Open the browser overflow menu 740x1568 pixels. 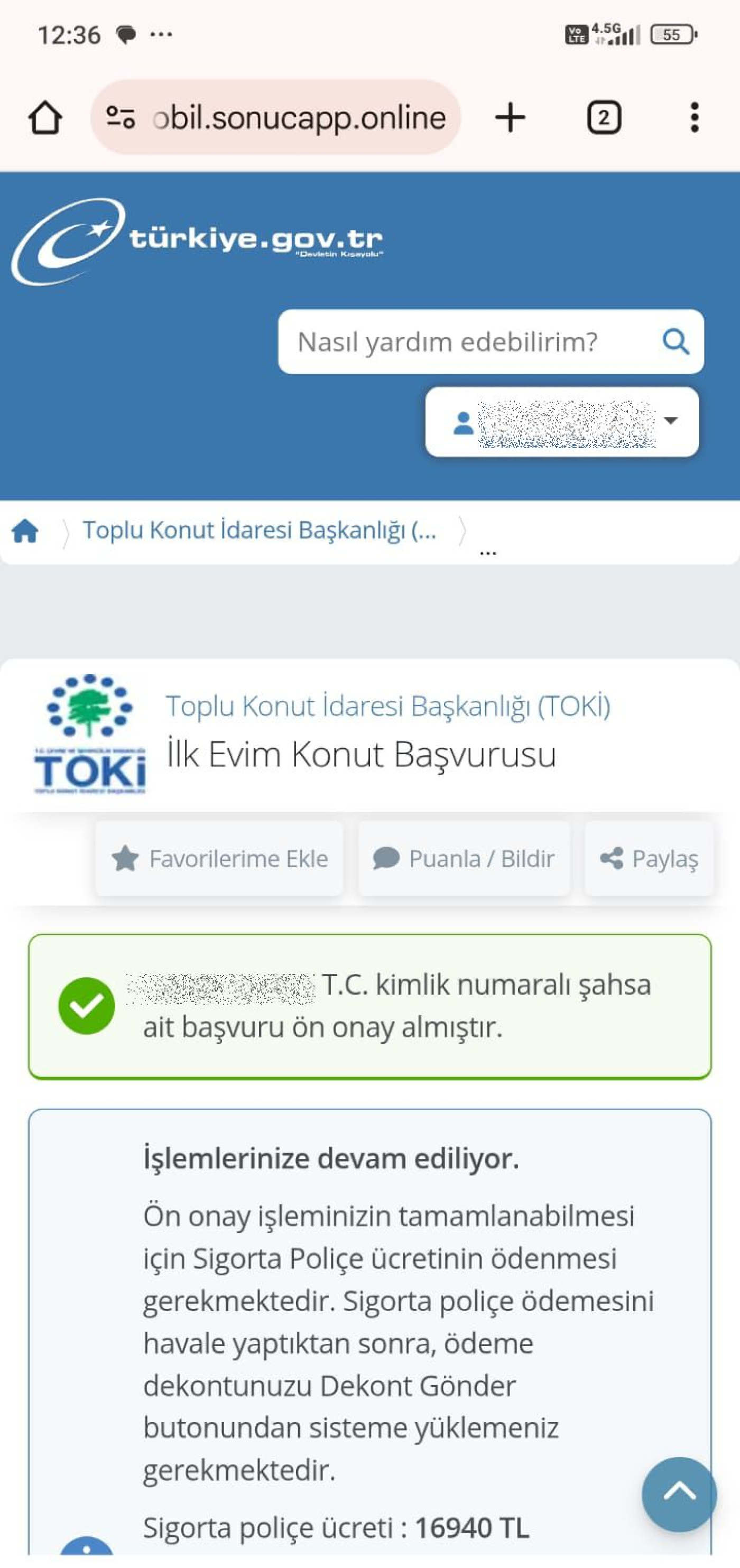[x=693, y=117]
